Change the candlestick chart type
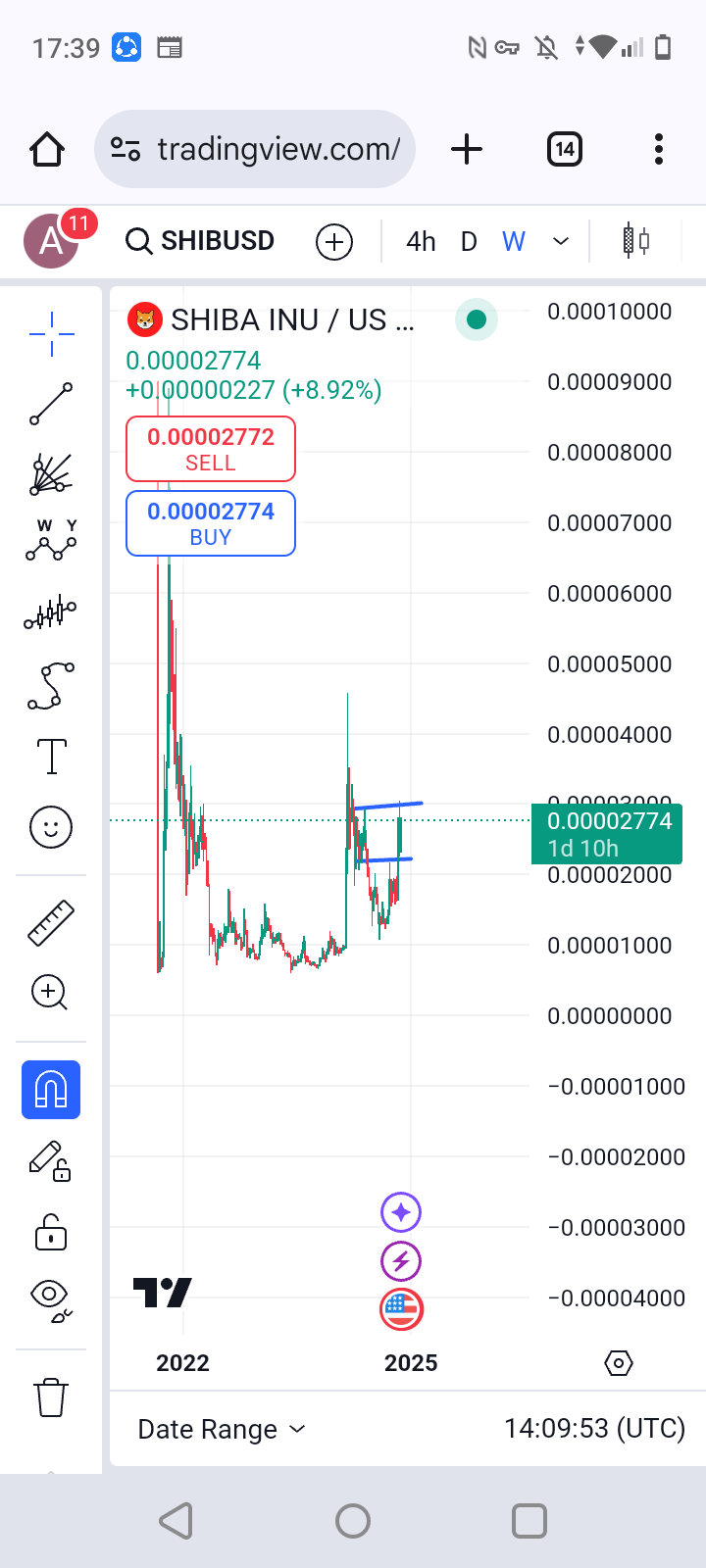 click(636, 241)
